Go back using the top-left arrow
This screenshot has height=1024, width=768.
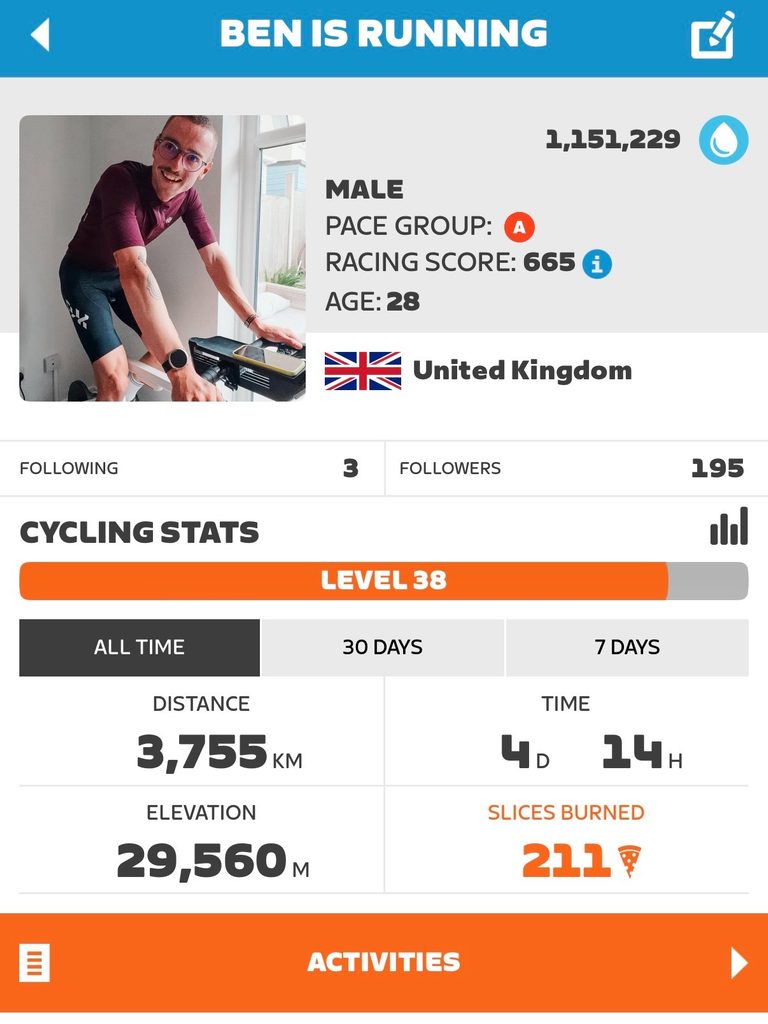(40, 34)
